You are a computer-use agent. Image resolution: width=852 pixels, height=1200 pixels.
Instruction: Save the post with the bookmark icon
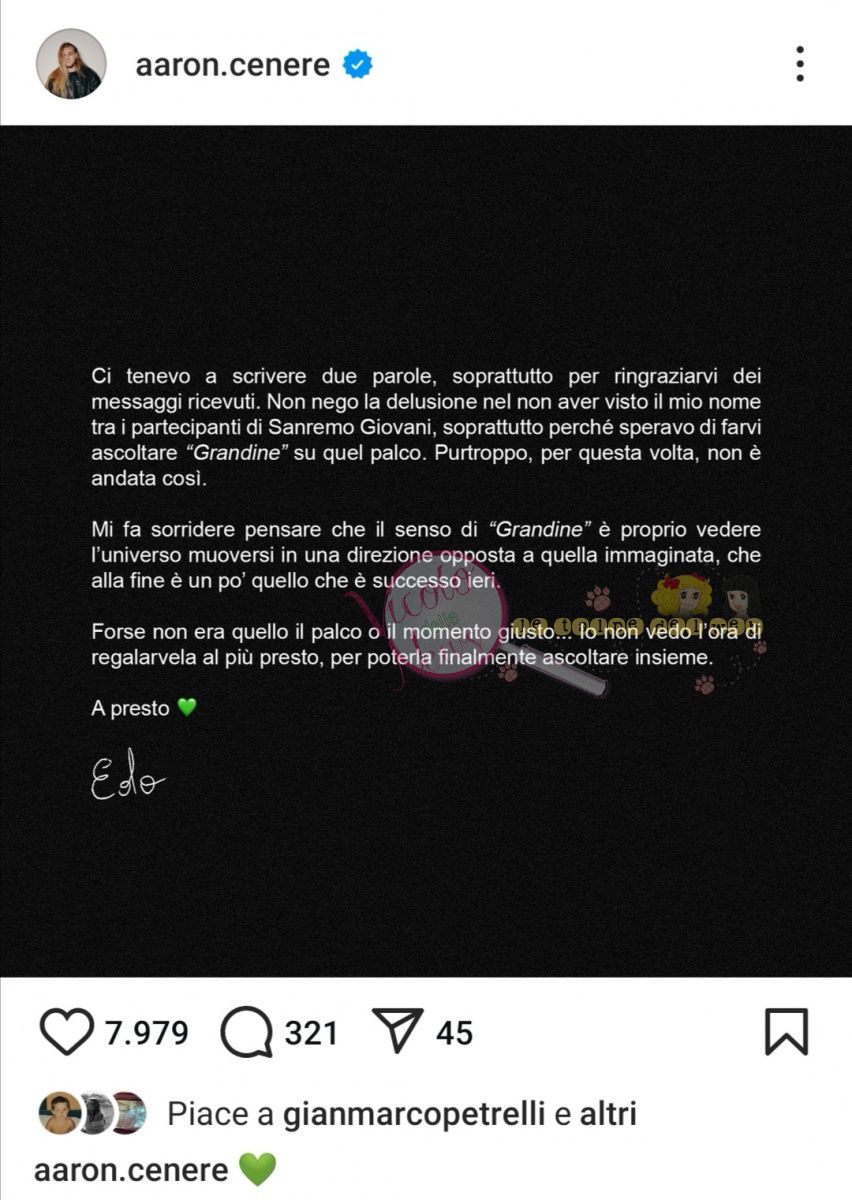click(786, 1032)
